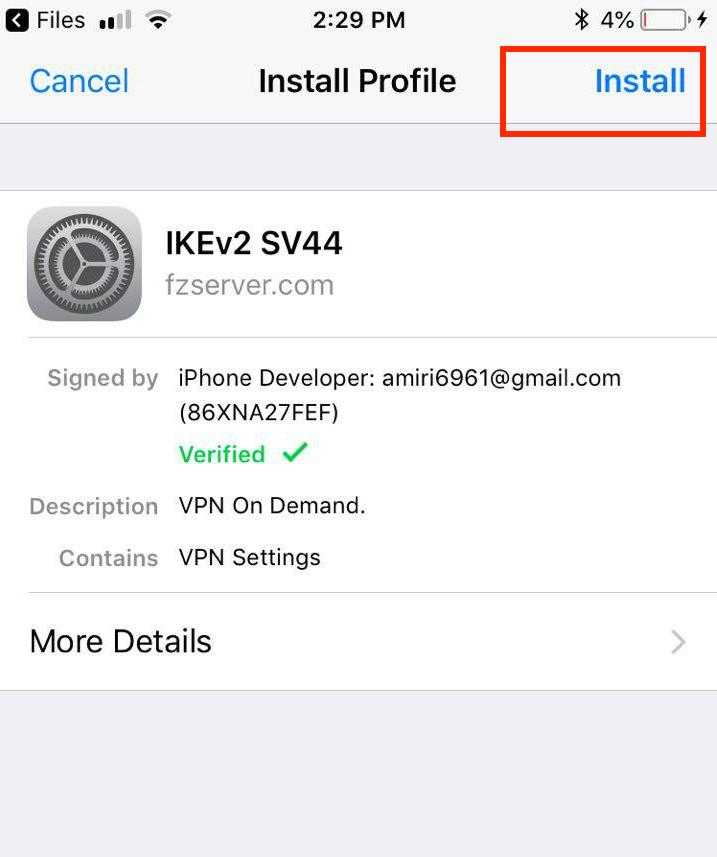Open More Details for the profile
The height and width of the screenshot is (857, 717).
point(358,641)
